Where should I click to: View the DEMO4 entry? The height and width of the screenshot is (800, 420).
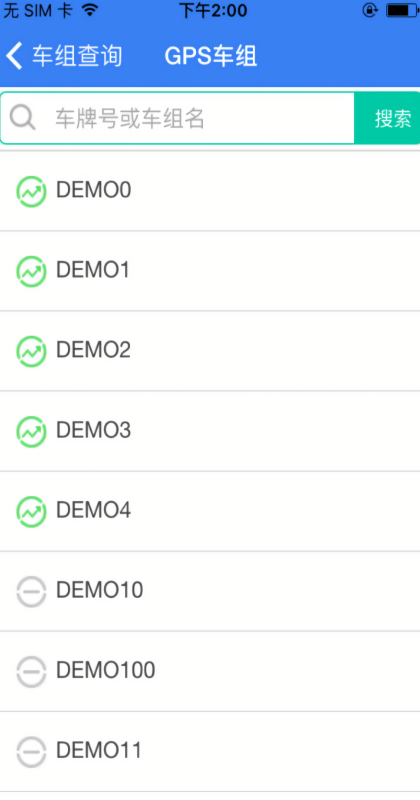[x=210, y=511]
